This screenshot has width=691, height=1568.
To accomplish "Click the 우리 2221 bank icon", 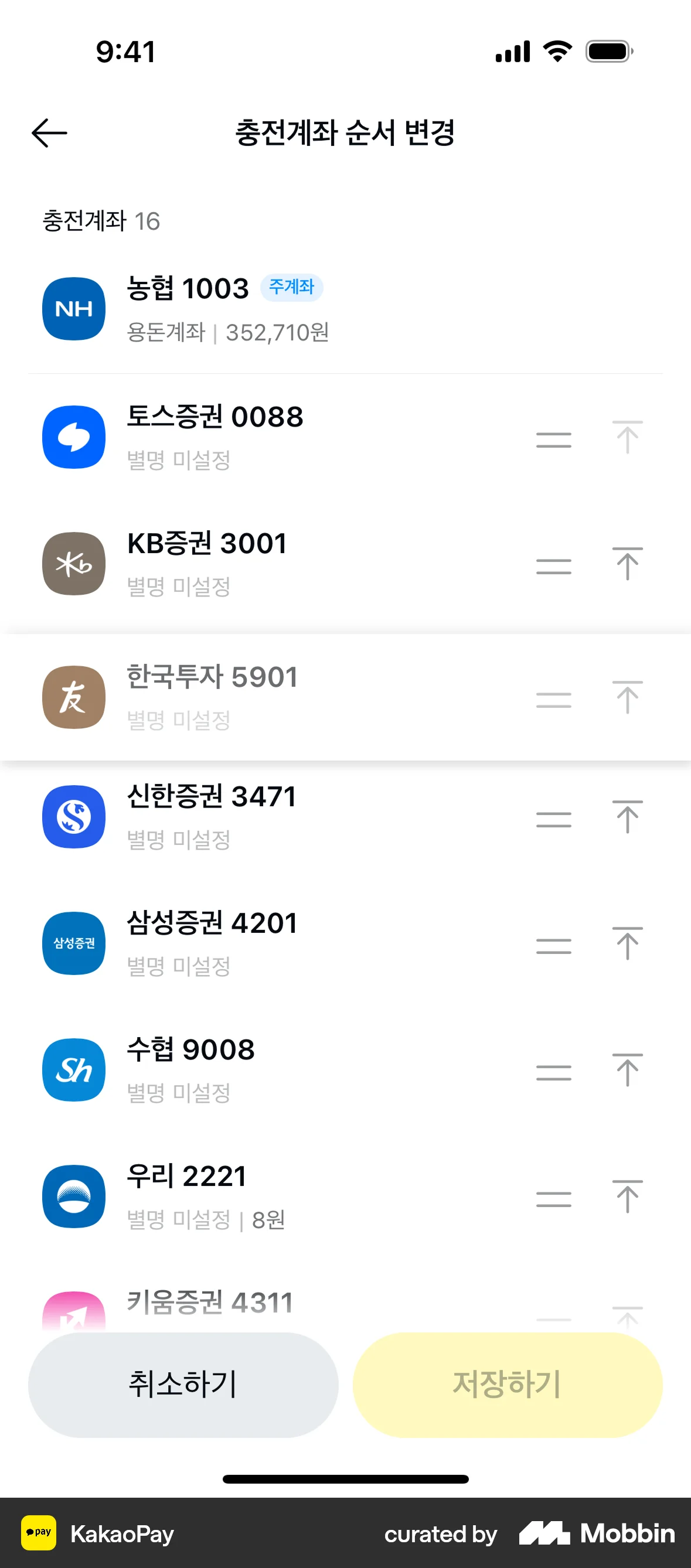I will (73, 1196).
